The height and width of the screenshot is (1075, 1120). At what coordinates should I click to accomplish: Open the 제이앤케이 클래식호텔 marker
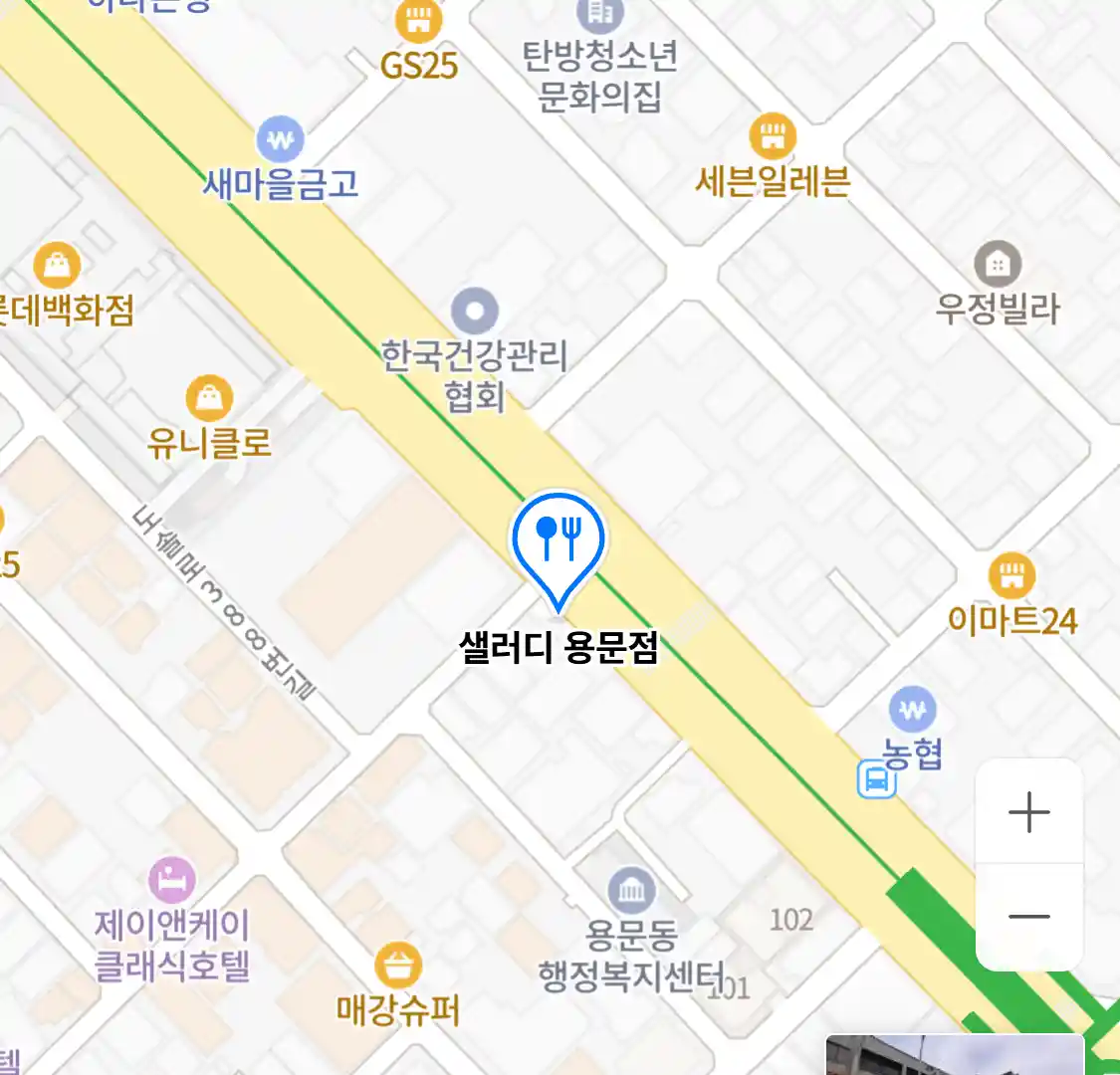(x=172, y=880)
